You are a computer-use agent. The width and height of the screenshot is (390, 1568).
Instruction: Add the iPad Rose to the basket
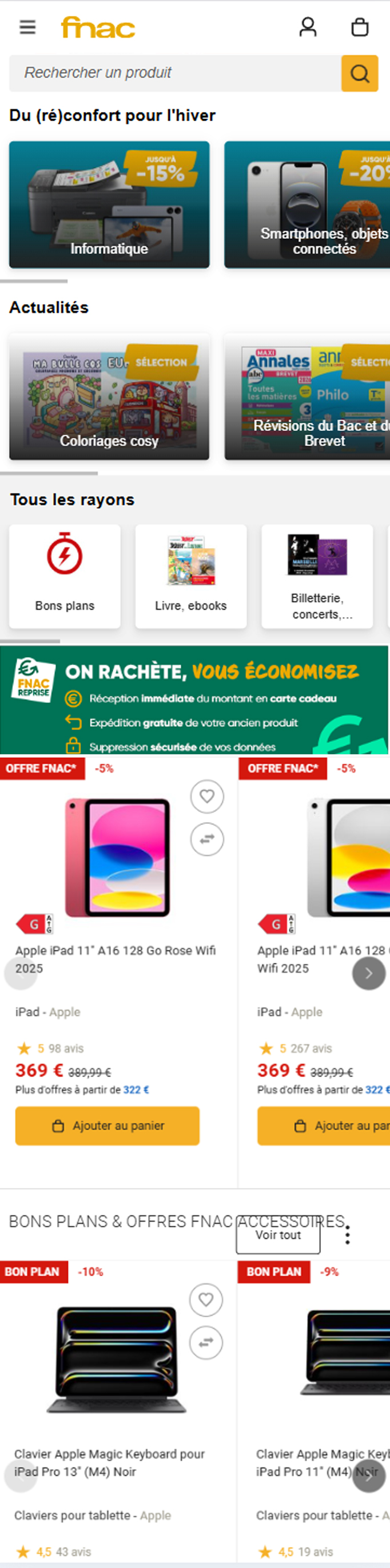point(108,1126)
